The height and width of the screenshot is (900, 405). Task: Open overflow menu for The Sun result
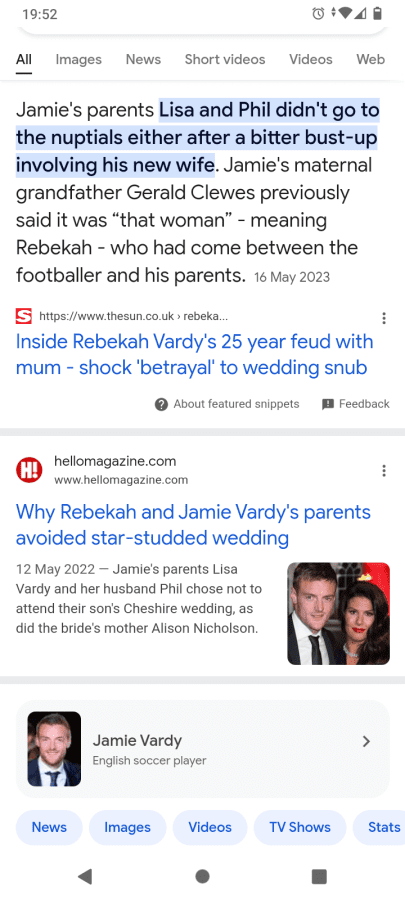pyautogui.click(x=384, y=318)
